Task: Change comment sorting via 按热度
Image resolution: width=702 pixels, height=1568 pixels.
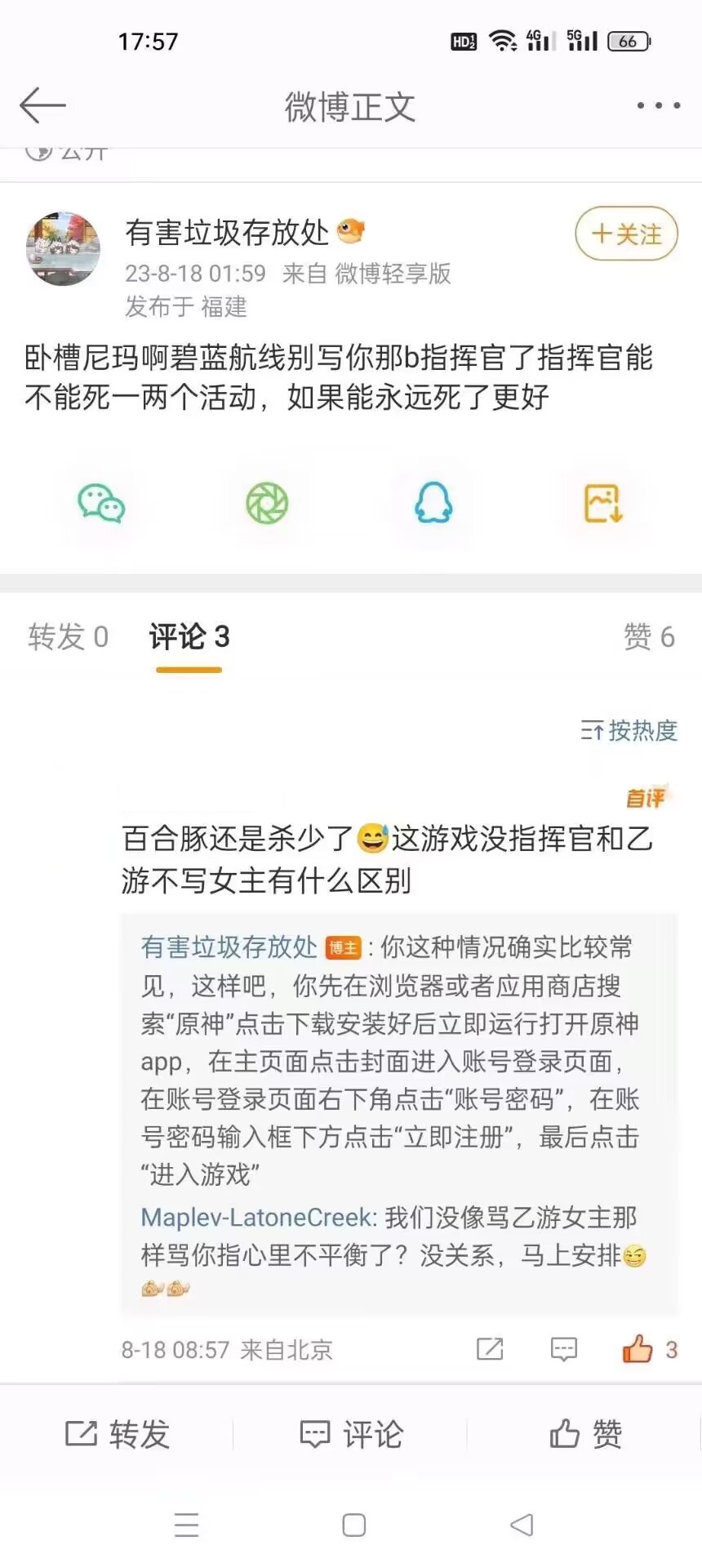Action: [x=629, y=730]
